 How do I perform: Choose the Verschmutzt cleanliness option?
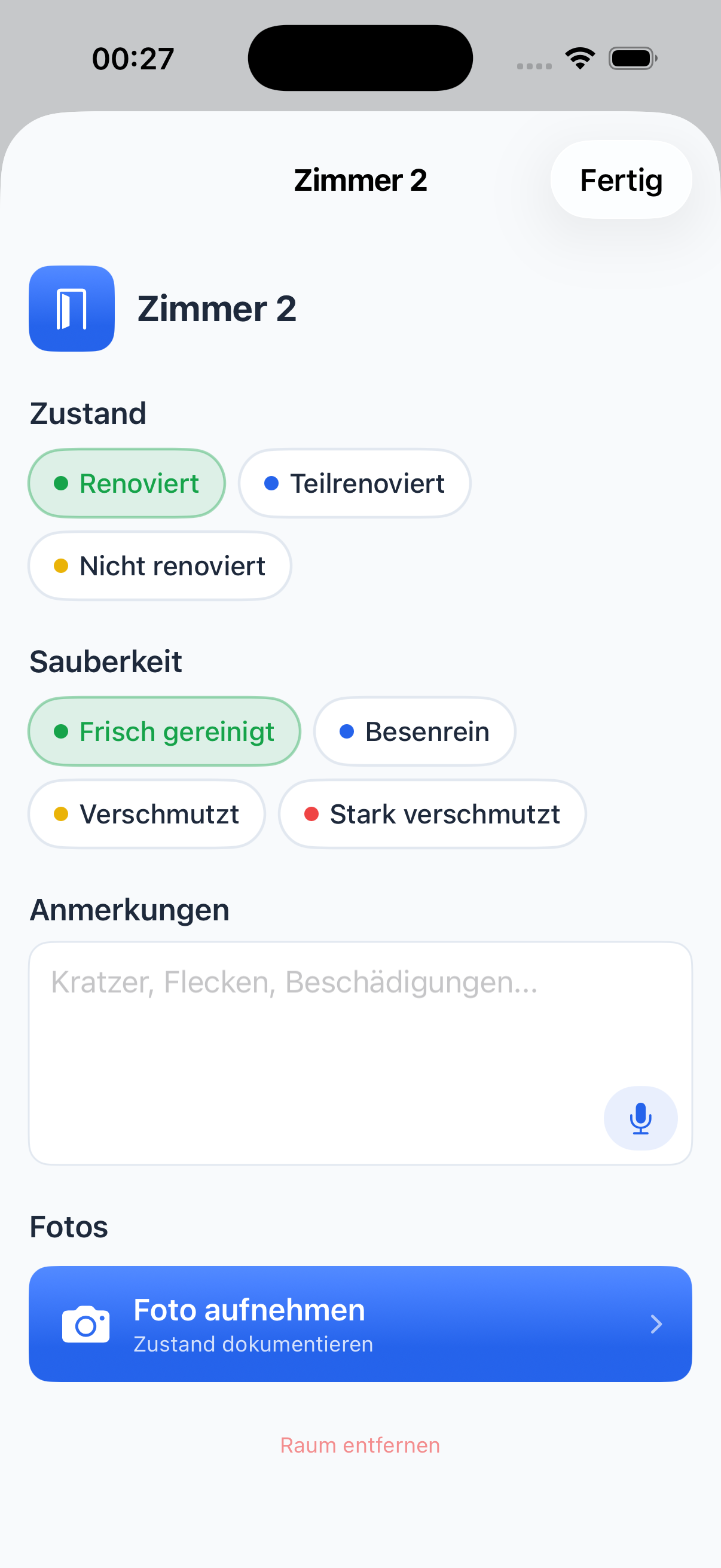point(146,814)
